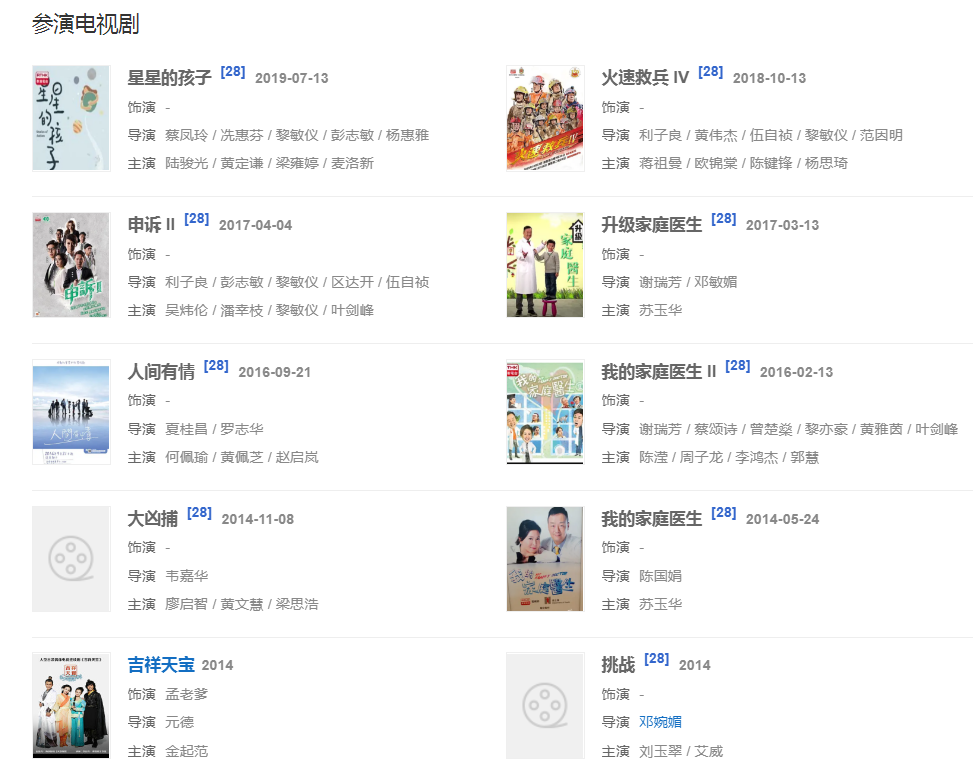The image size is (973, 782).
Task: View the 火速救兵 IV poster
Action: [x=544, y=119]
